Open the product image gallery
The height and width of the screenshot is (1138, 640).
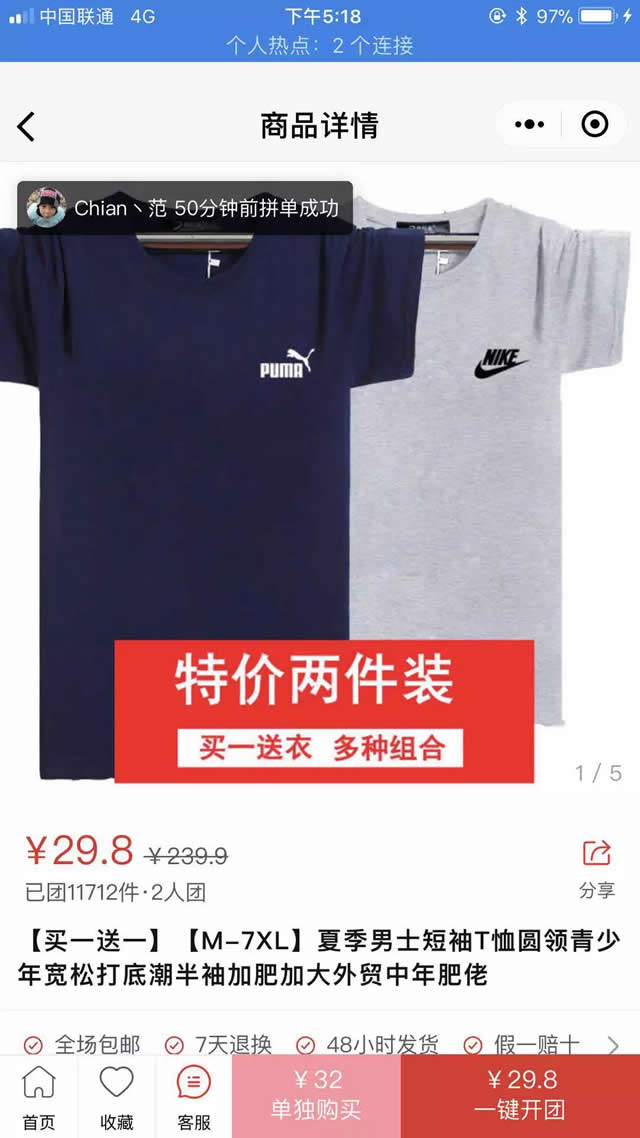pos(320,480)
